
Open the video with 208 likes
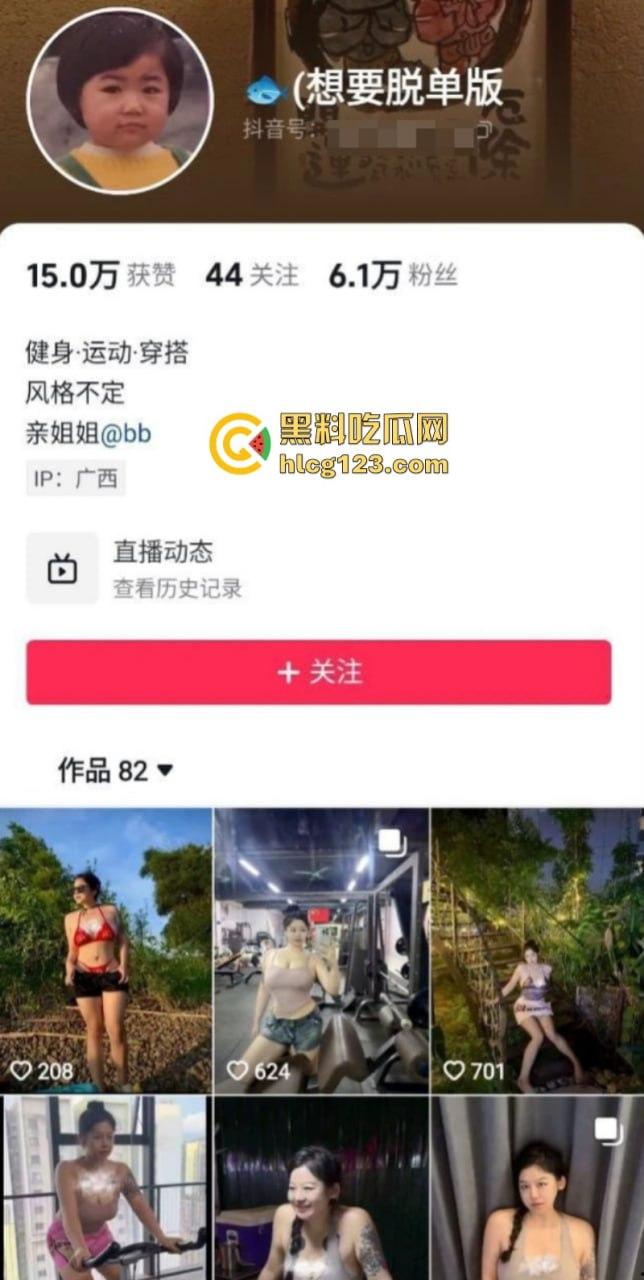pyautogui.click(x=105, y=950)
